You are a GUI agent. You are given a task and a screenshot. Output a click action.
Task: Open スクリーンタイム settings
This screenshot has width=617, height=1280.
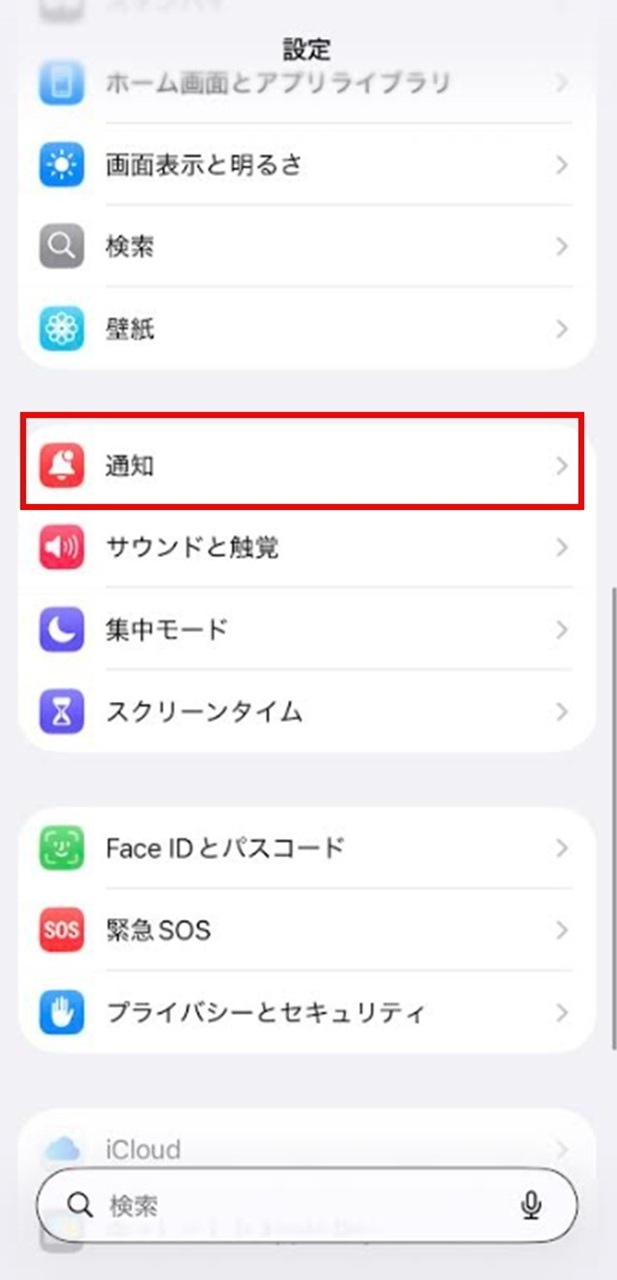coord(307,712)
